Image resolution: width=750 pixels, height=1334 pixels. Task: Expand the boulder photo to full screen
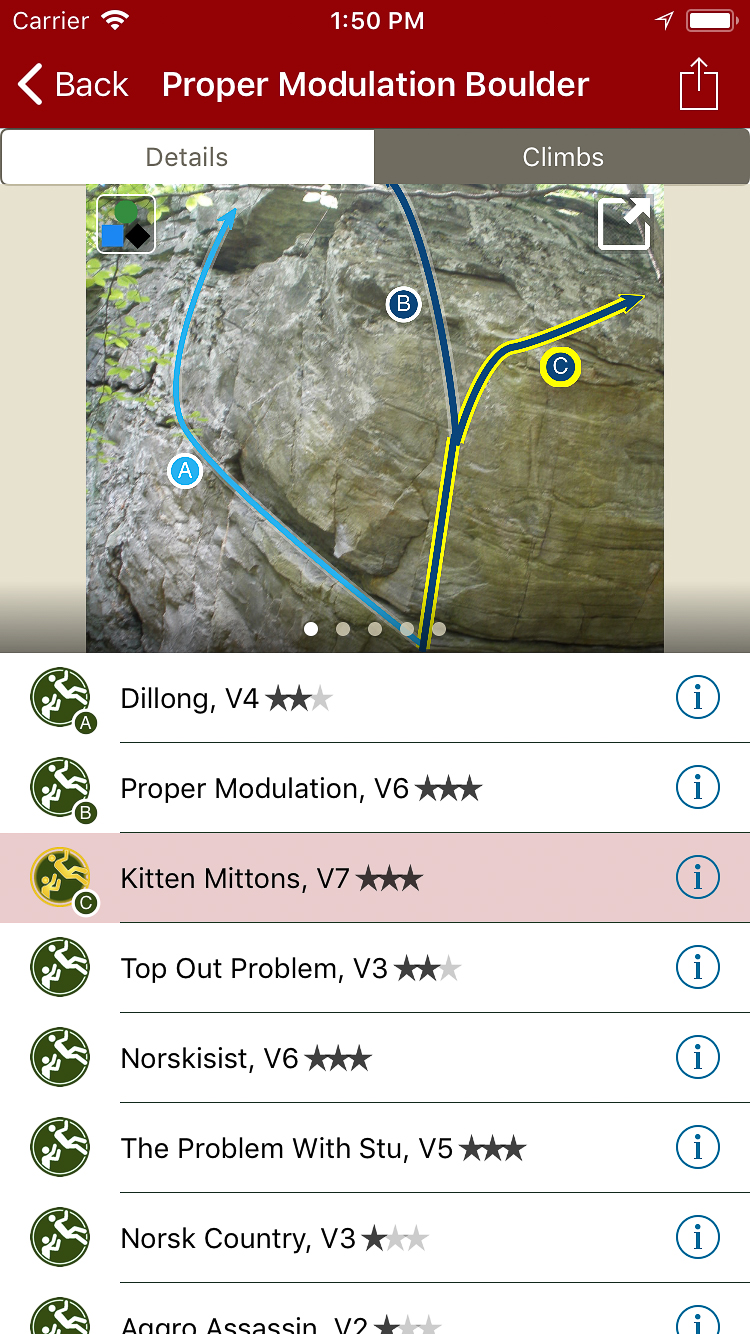click(624, 223)
